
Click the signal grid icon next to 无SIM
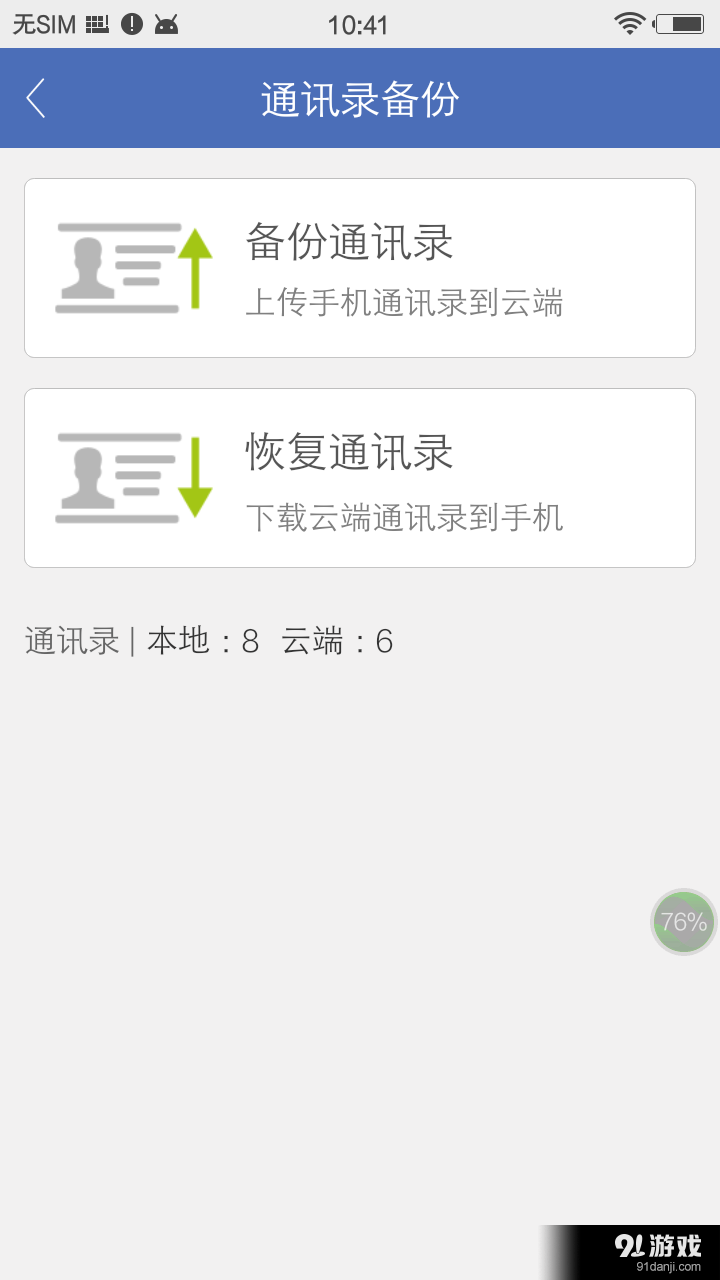coord(96,22)
